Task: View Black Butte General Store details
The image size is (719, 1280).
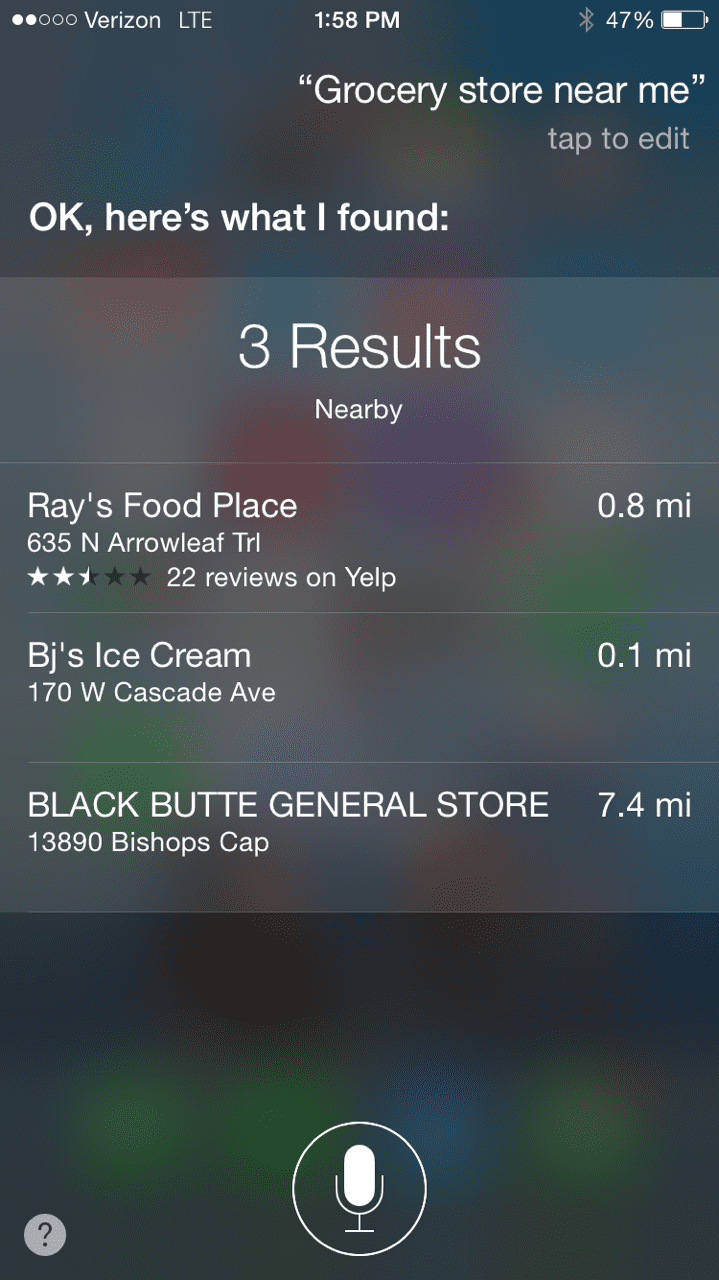Action: pyautogui.click(x=359, y=837)
